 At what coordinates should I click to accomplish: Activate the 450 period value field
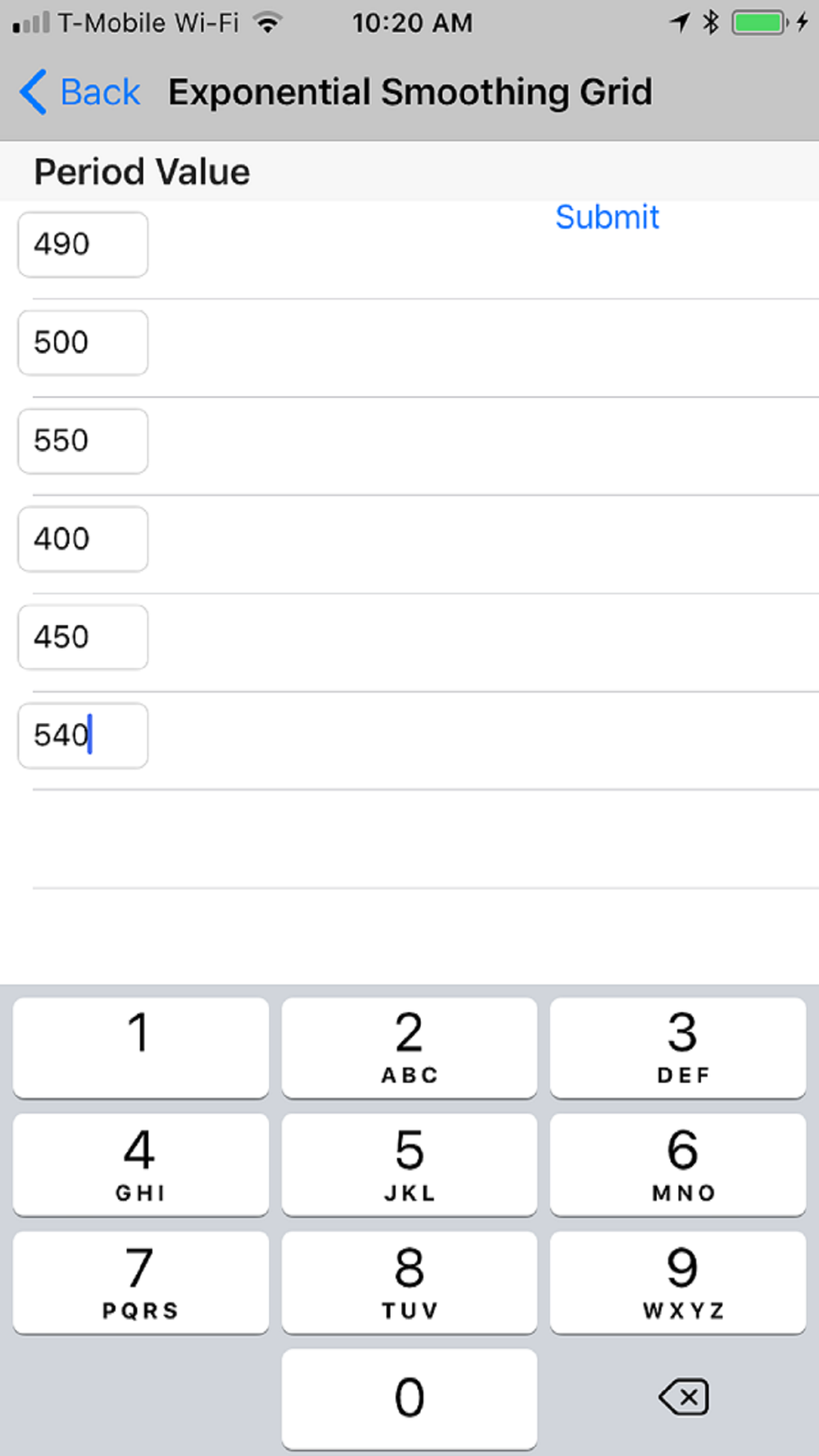coord(83,637)
